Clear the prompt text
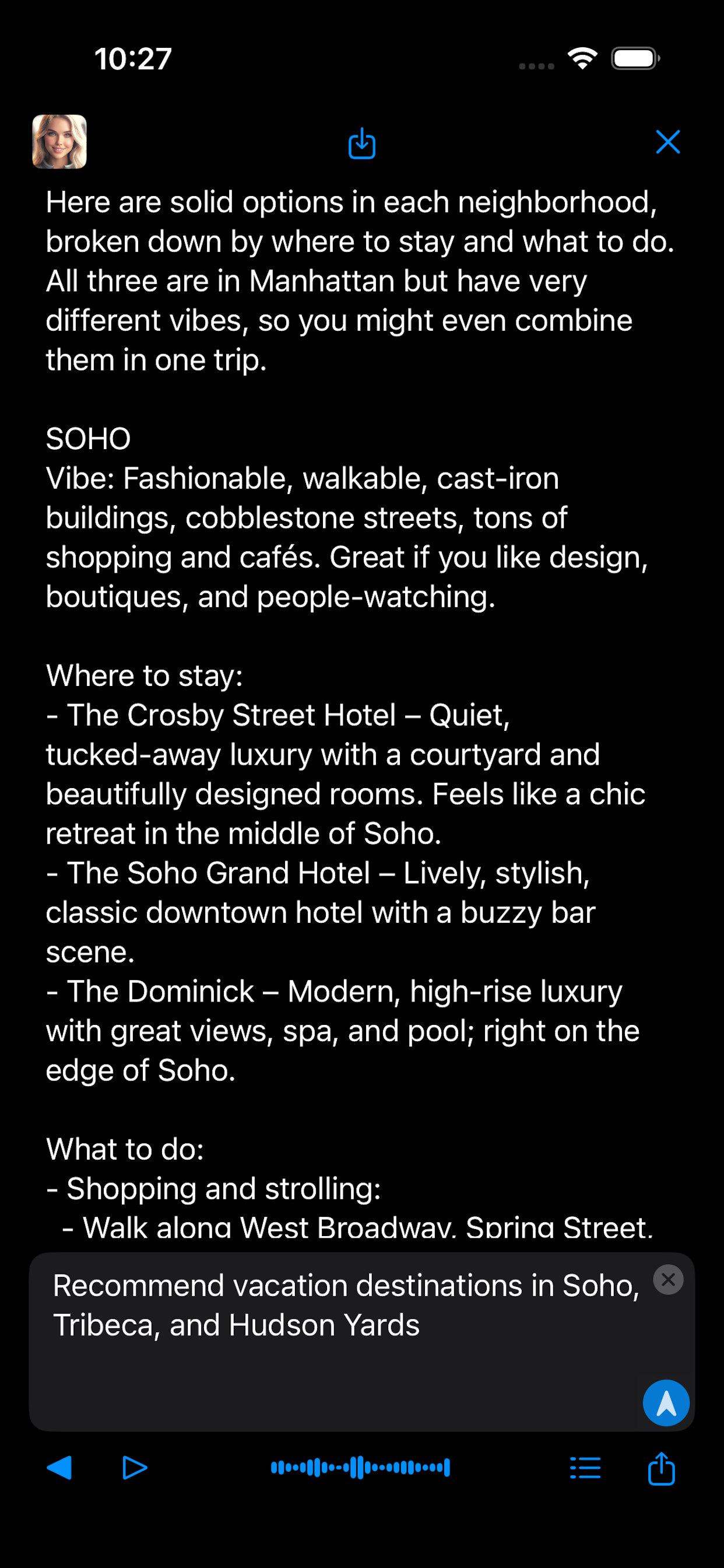The height and width of the screenshot is (1568, 724). pos(667,1279)
